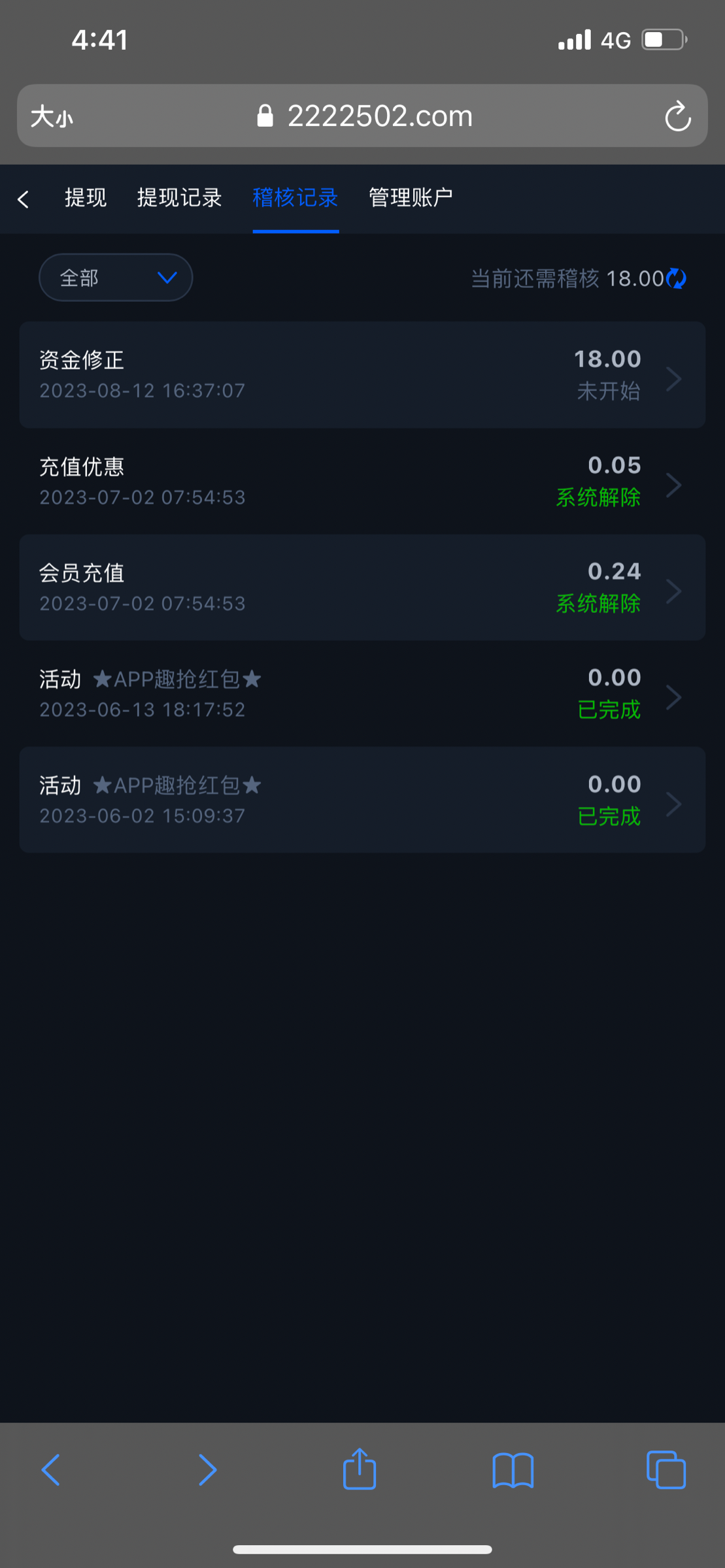Tap the back chevron beside 提现
The width and height of the screenshot is (725, 1568).
24,197
